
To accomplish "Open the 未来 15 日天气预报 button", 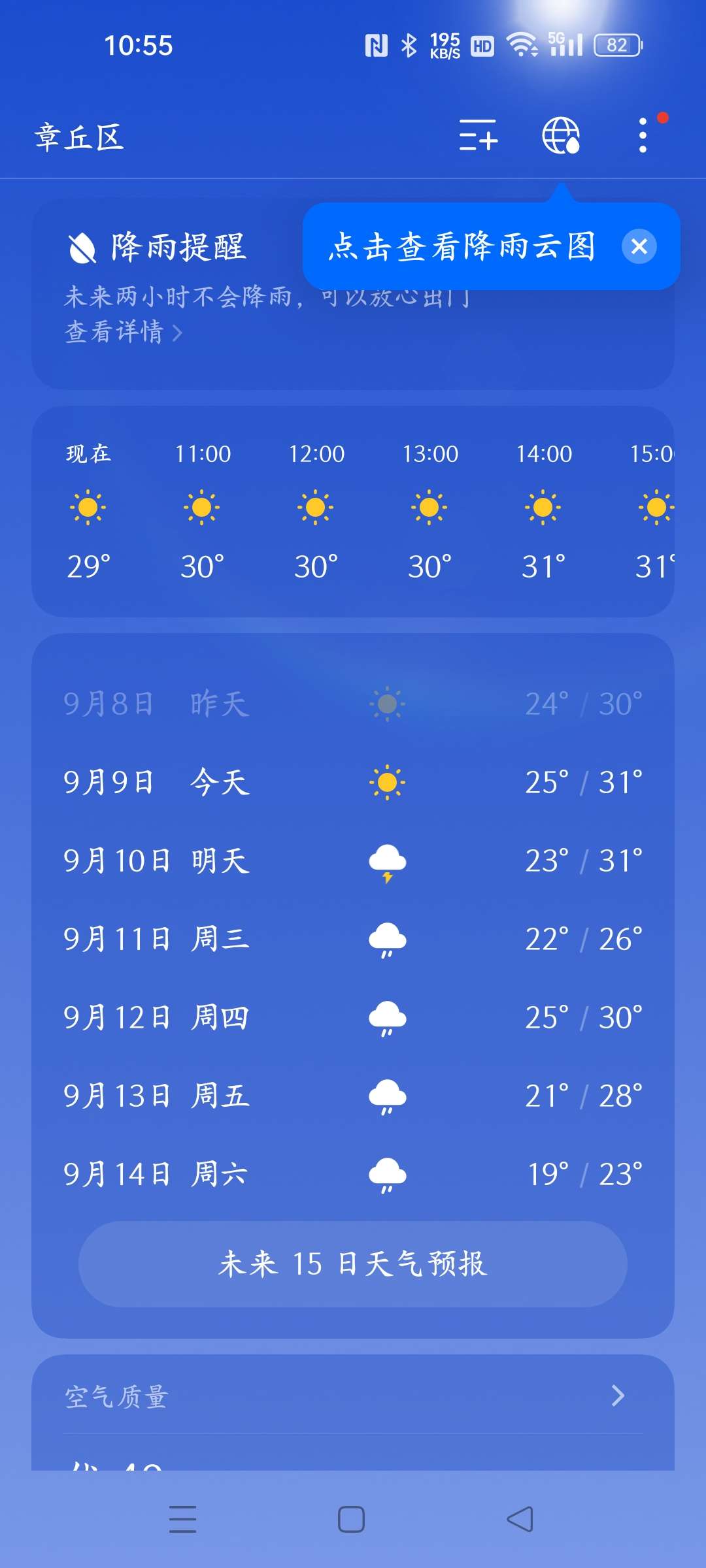I will [x=353, y=1264].
